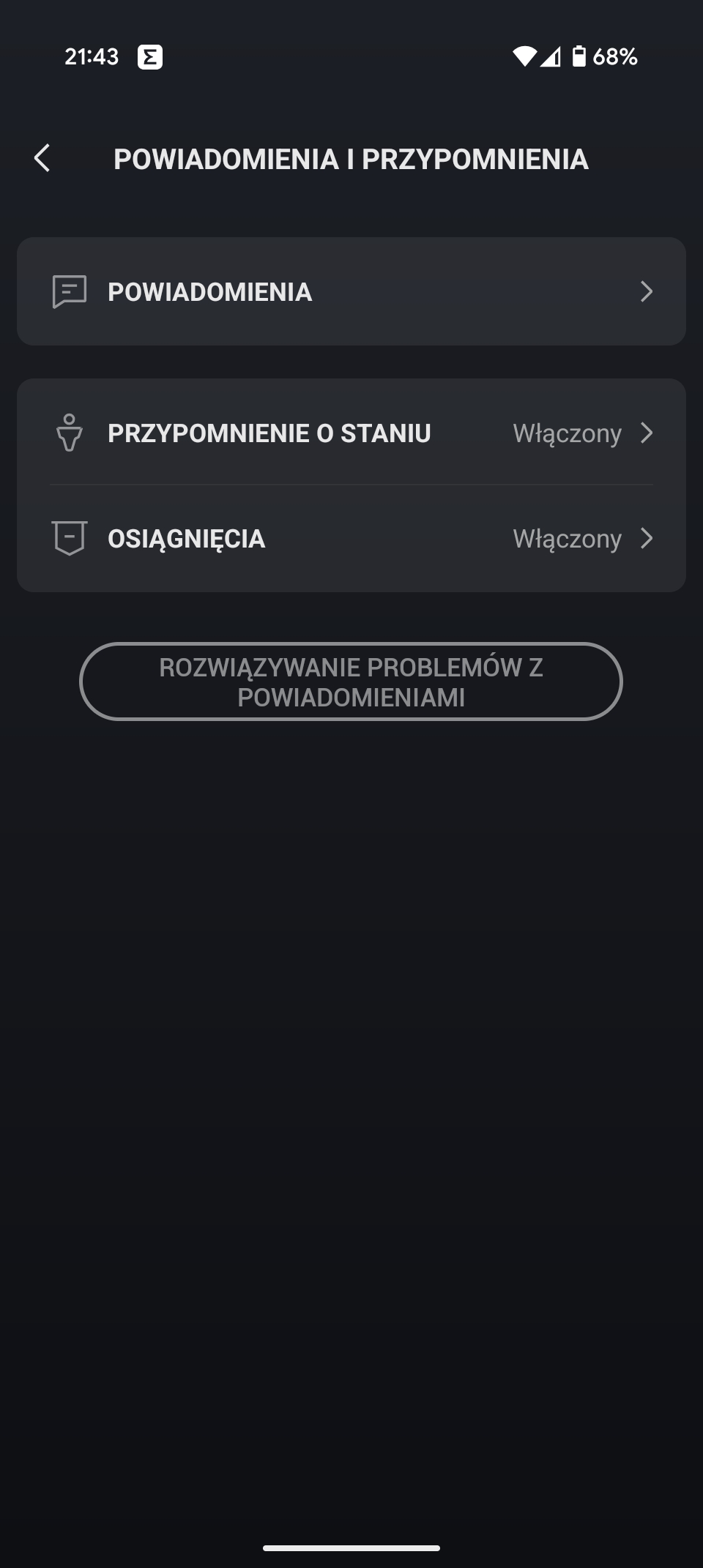The image size is (703, 1568).
Task: Open the Osiągnięcia notification settings
Action: 351,539
